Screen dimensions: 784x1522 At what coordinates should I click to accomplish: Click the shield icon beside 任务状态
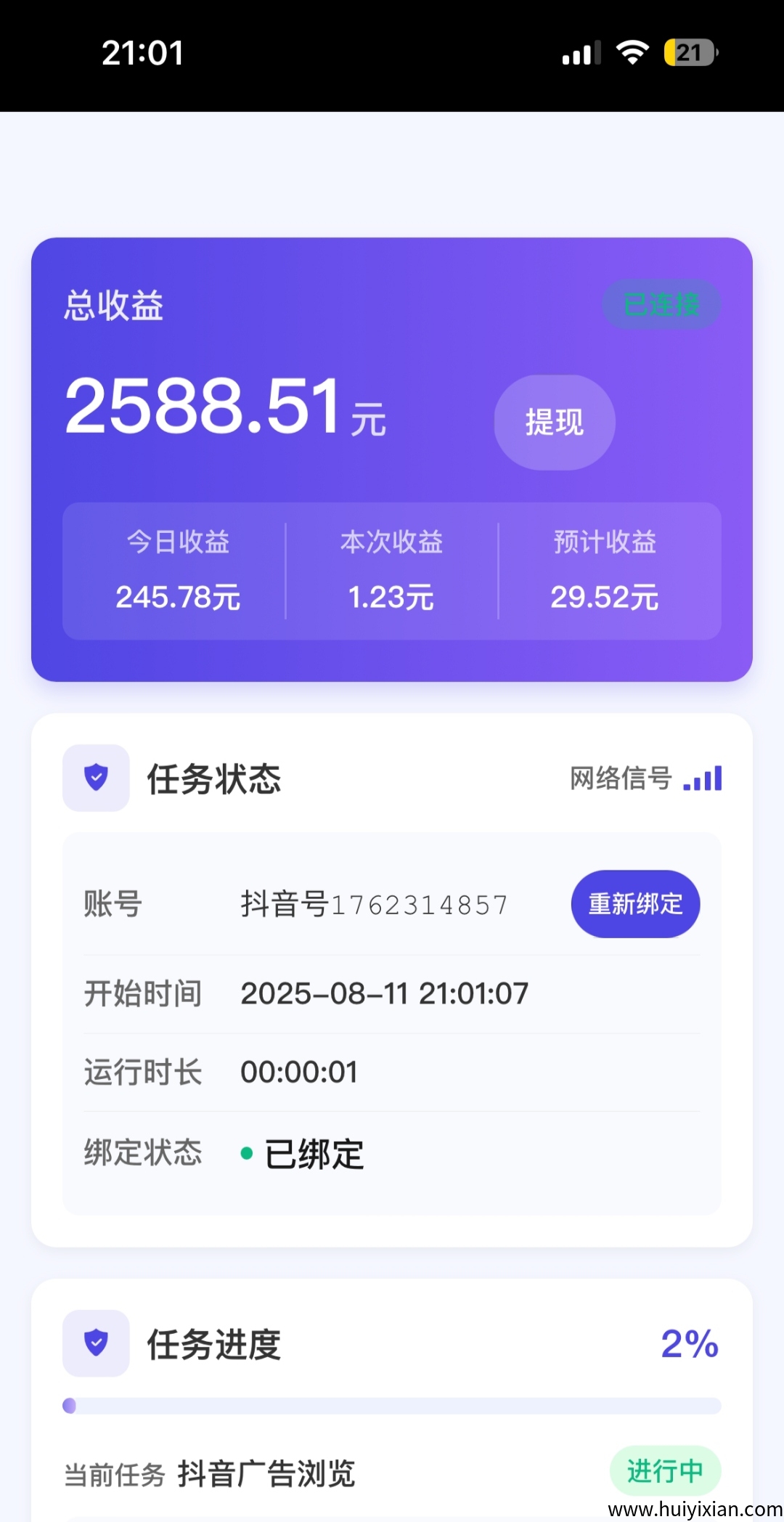coord(96,779)
